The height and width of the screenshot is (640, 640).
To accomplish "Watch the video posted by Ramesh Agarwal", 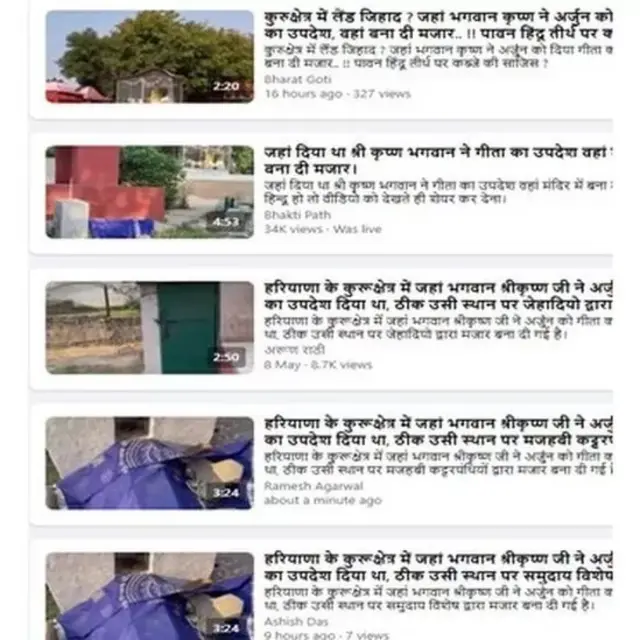I will click(149, 462).
